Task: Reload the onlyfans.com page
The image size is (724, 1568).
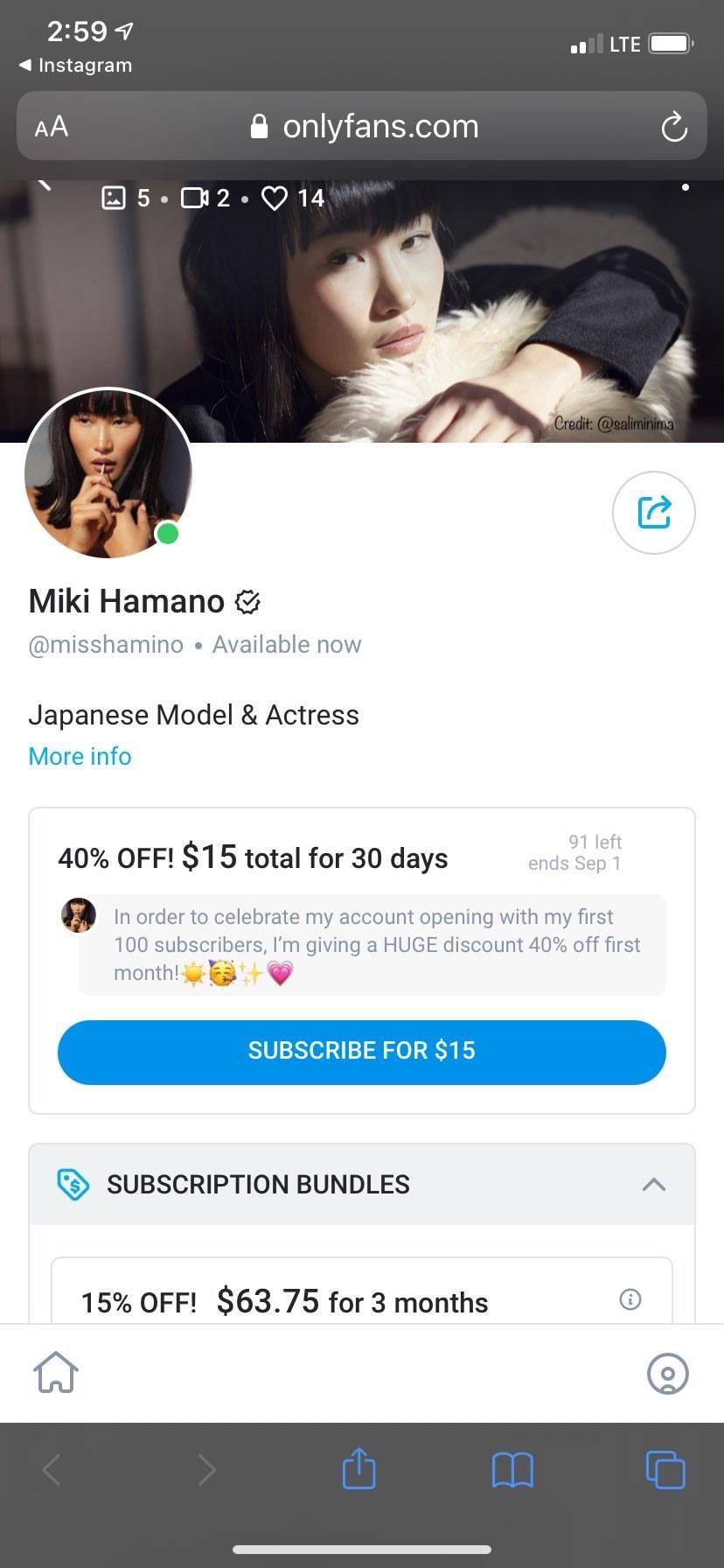Action: [x=673, y=126]
